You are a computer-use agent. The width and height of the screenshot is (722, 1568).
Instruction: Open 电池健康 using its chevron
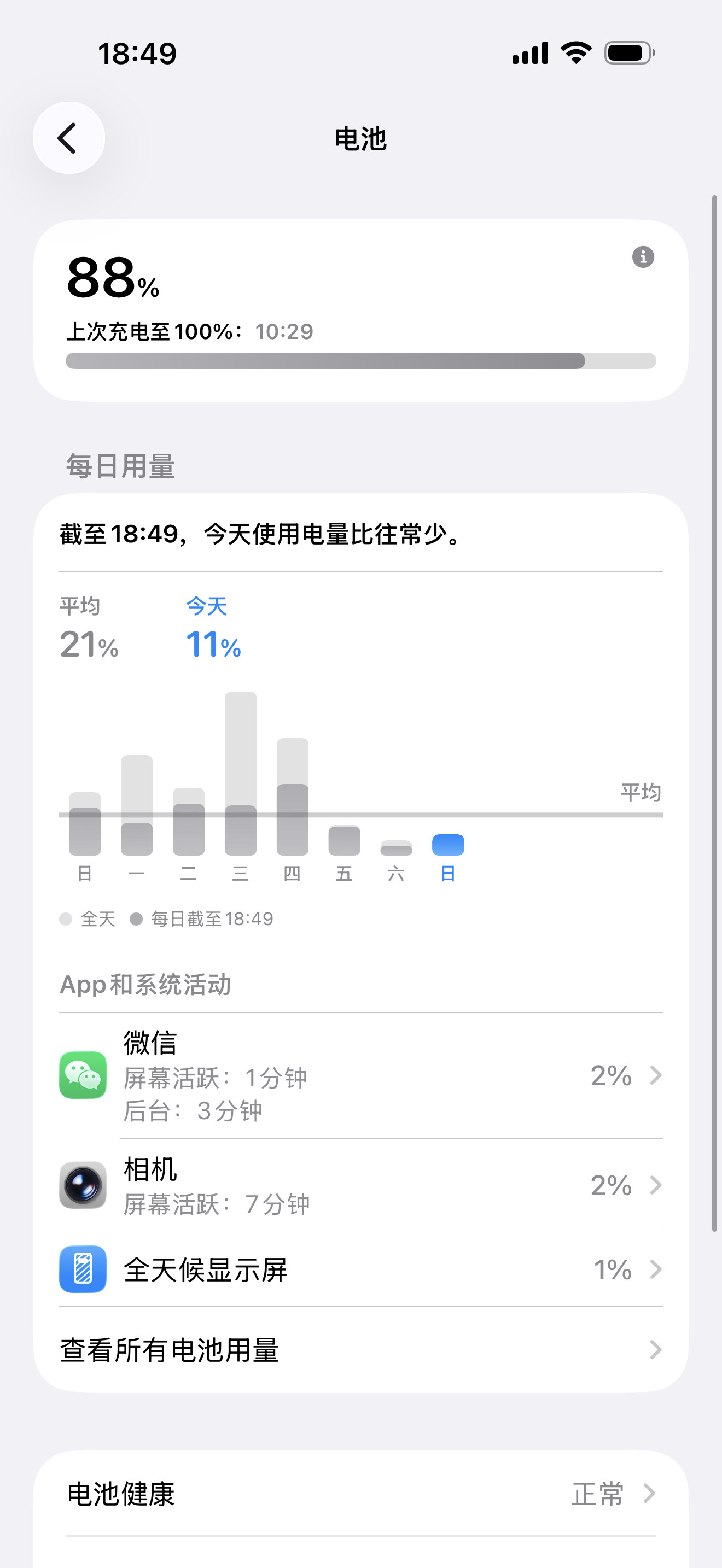651,1493
